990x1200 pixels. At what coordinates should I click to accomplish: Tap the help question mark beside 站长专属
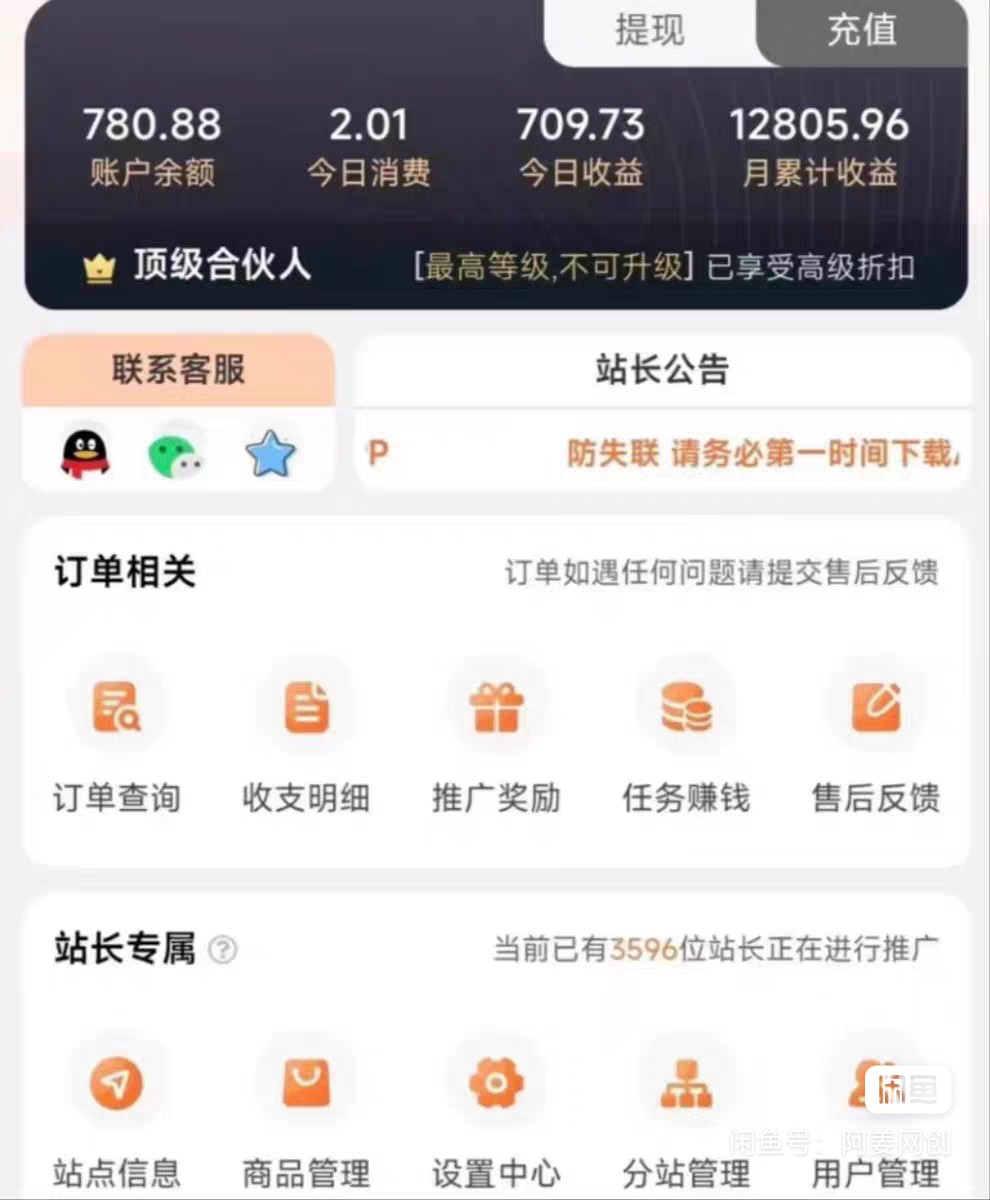[x=223, y=950]
